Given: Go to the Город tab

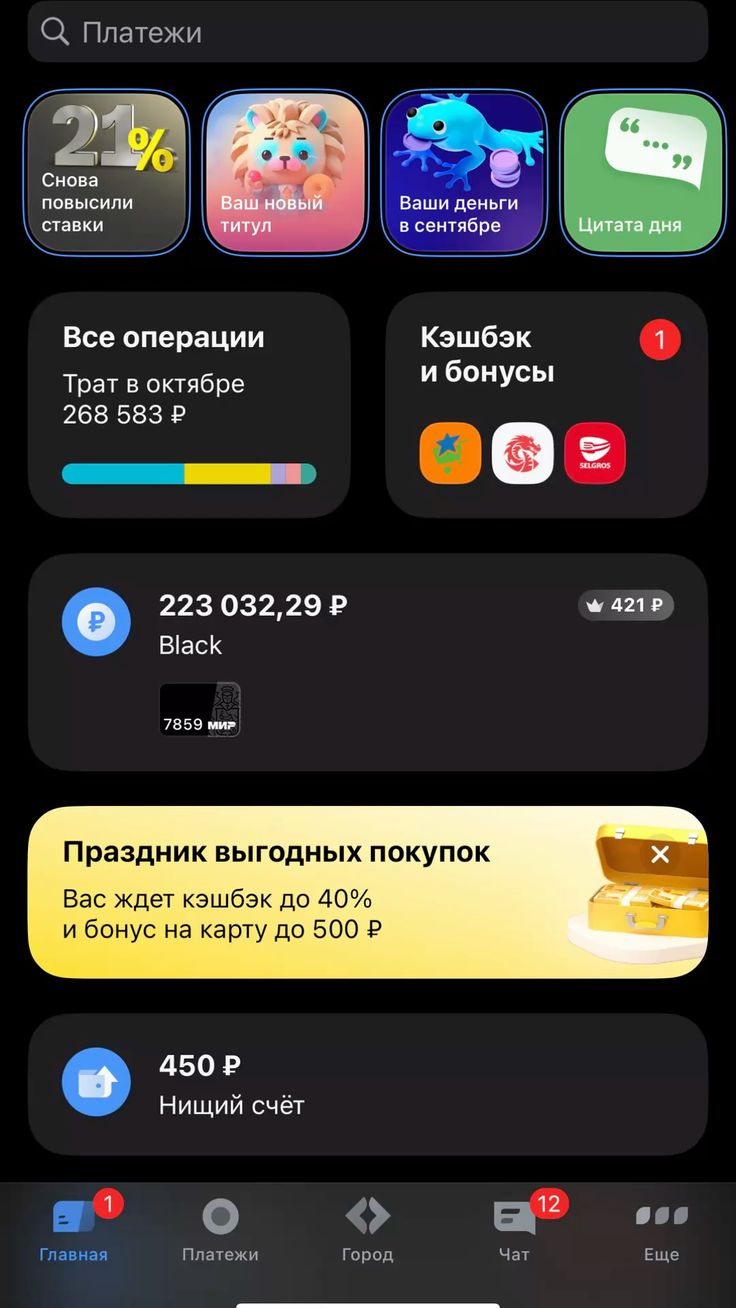Looking at the screenshot, I should (367, 1232).
